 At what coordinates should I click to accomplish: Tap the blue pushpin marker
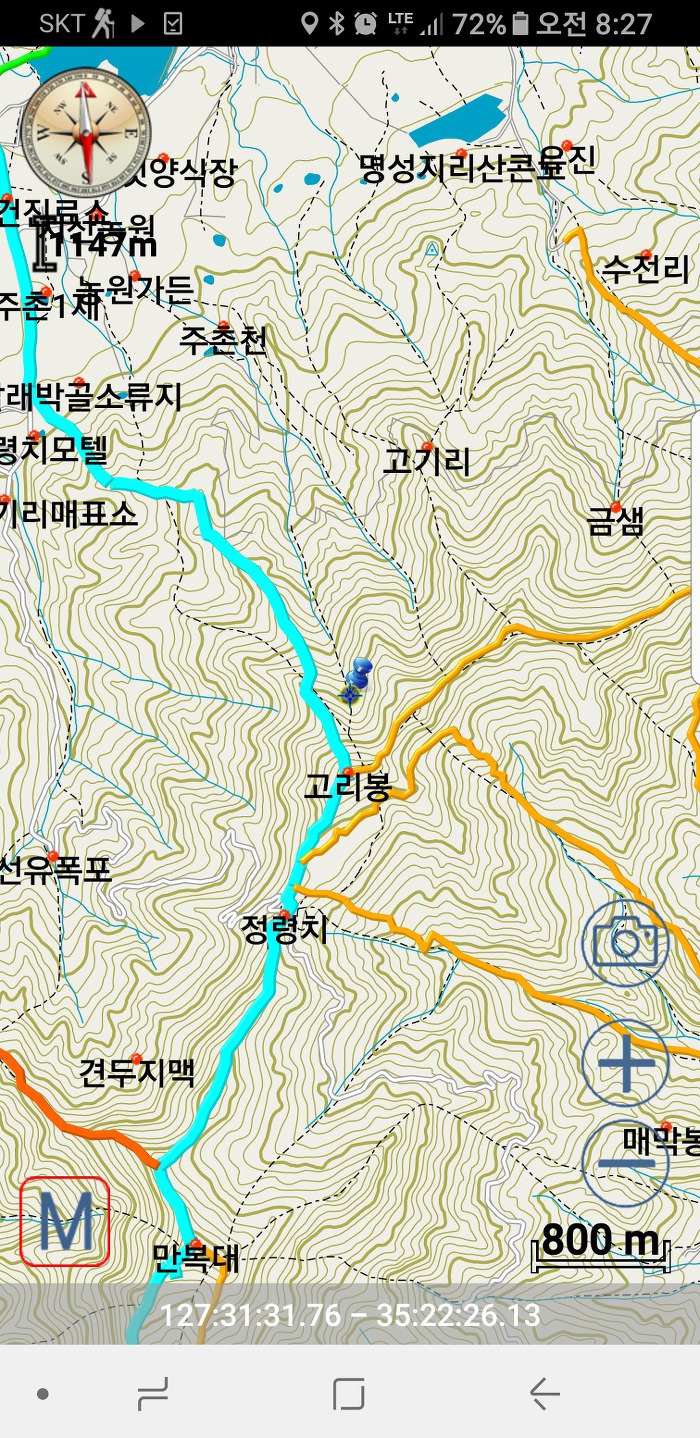(x=358, y=678)
